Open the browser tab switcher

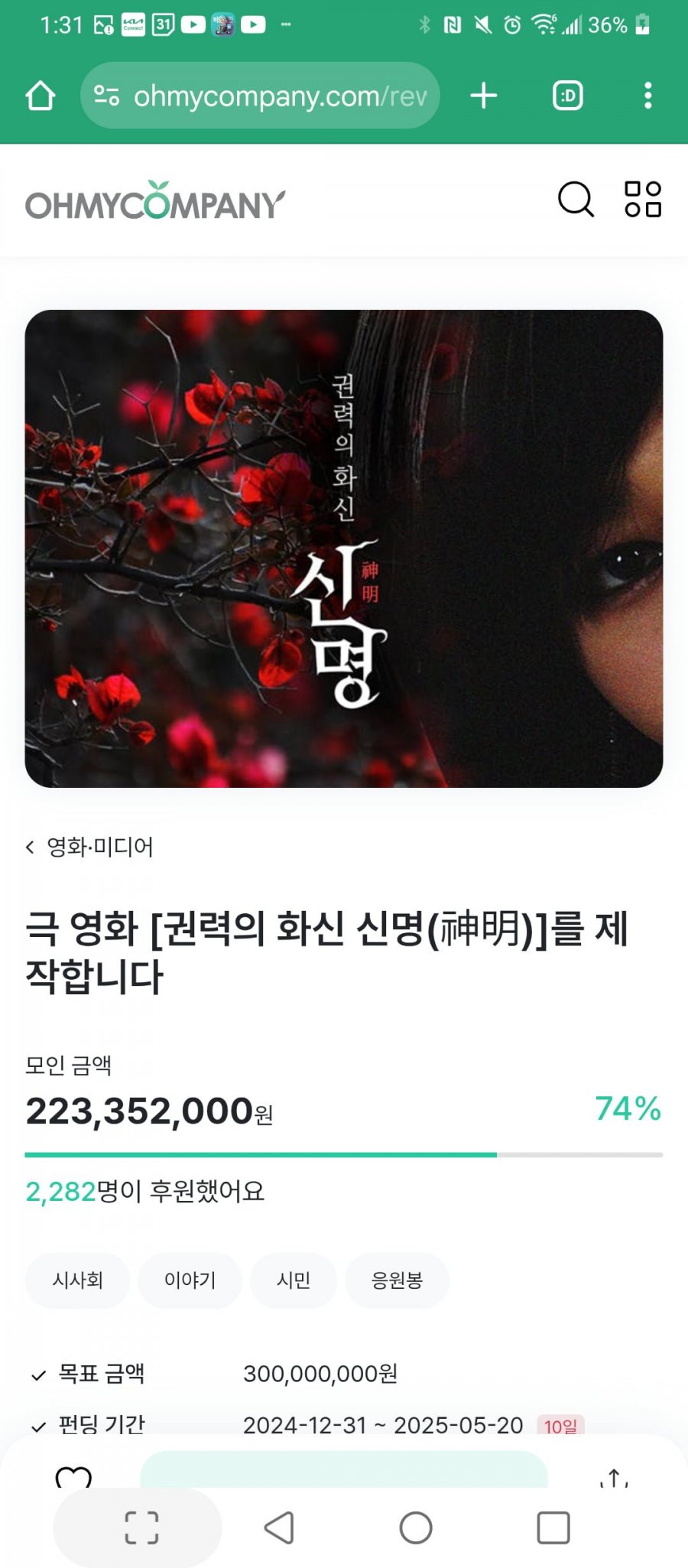567,96
